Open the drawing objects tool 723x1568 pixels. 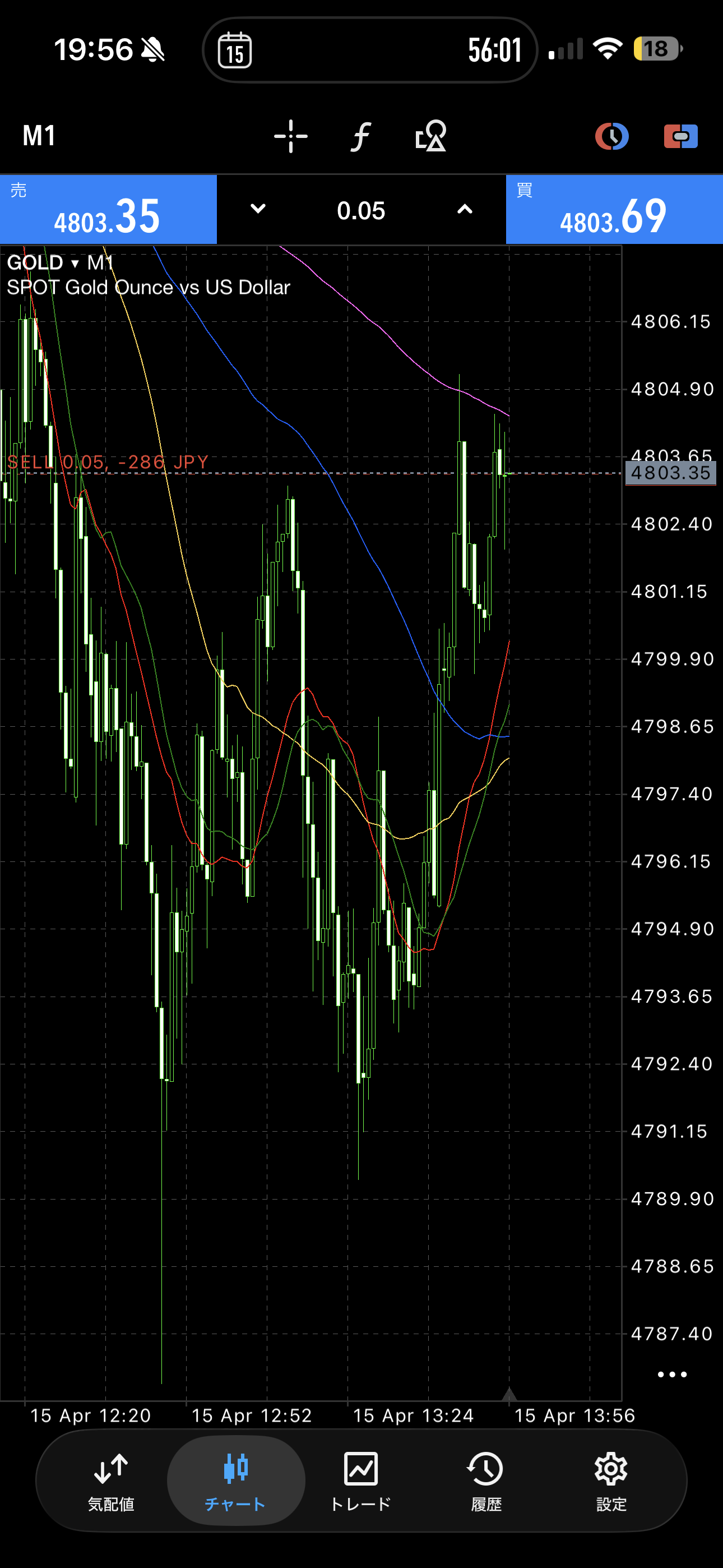tap(430, 136)
